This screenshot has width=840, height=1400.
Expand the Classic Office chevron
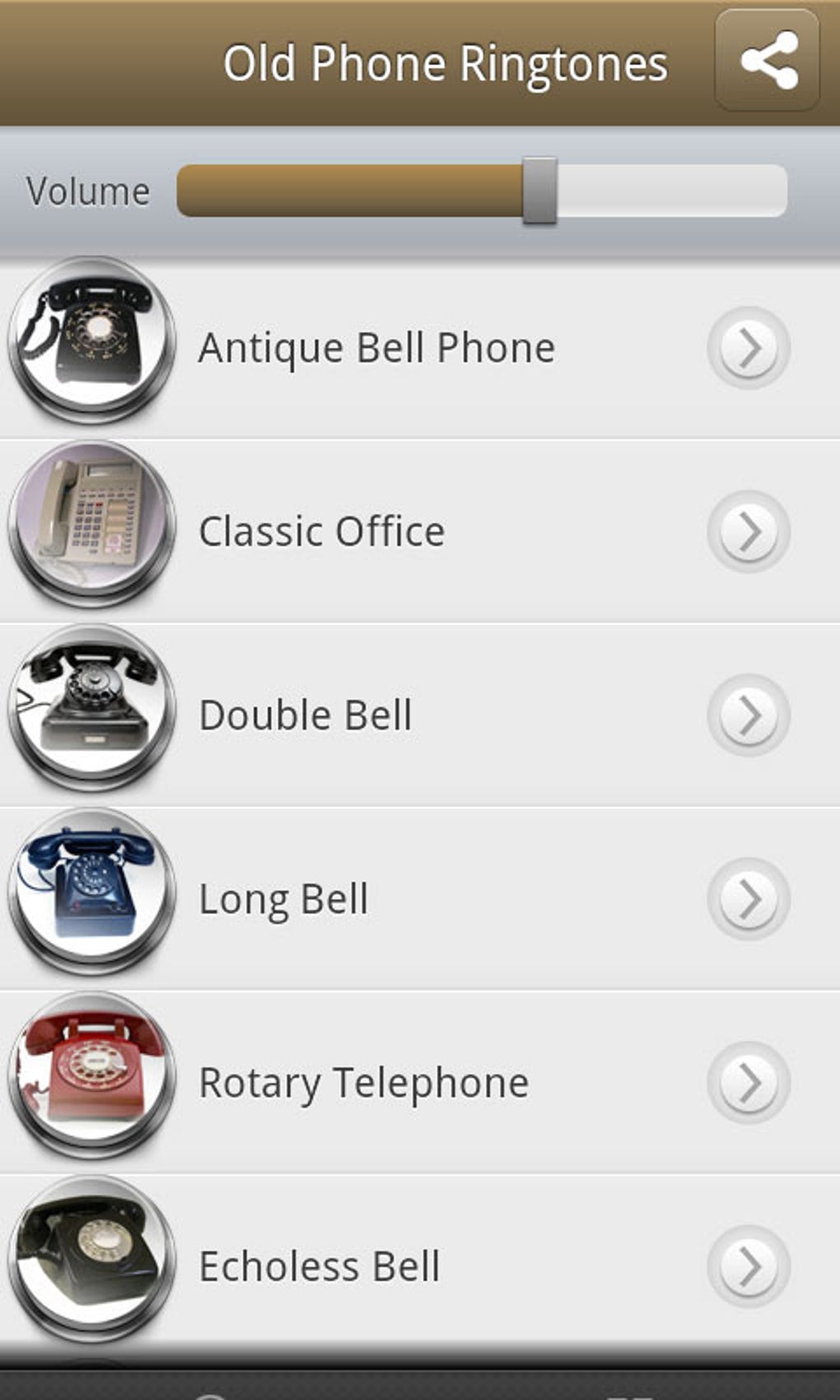tap(749, 531)
